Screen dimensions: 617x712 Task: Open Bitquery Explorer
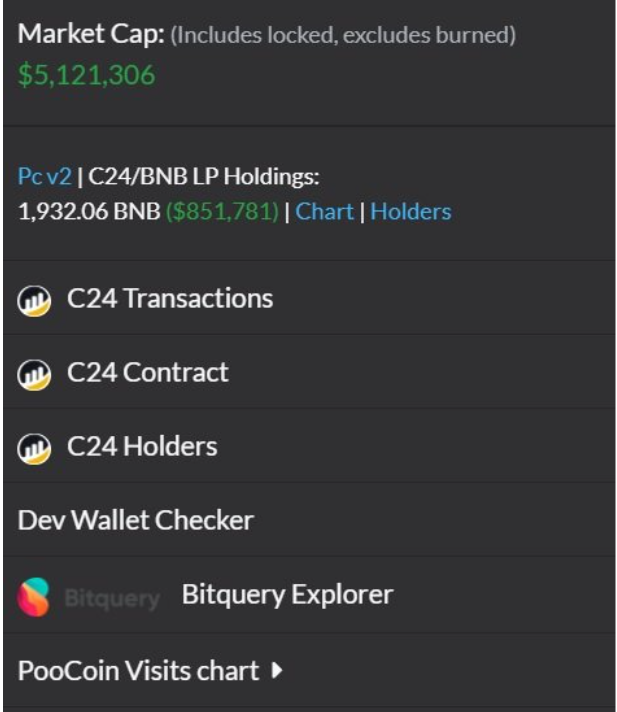(x=286, y=595)
